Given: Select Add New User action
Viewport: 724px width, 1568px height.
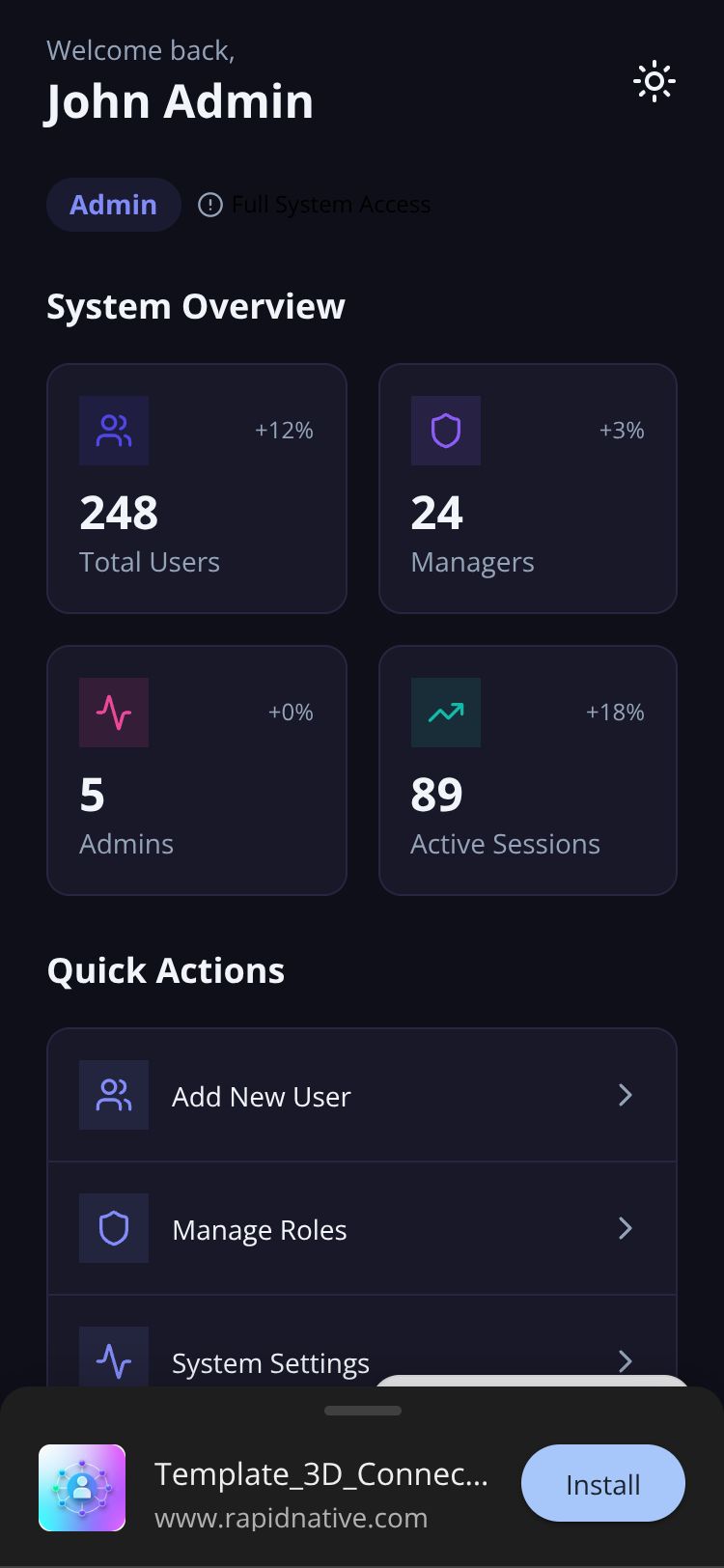Looking at the screenshot, I should [x=361, y=1096].
